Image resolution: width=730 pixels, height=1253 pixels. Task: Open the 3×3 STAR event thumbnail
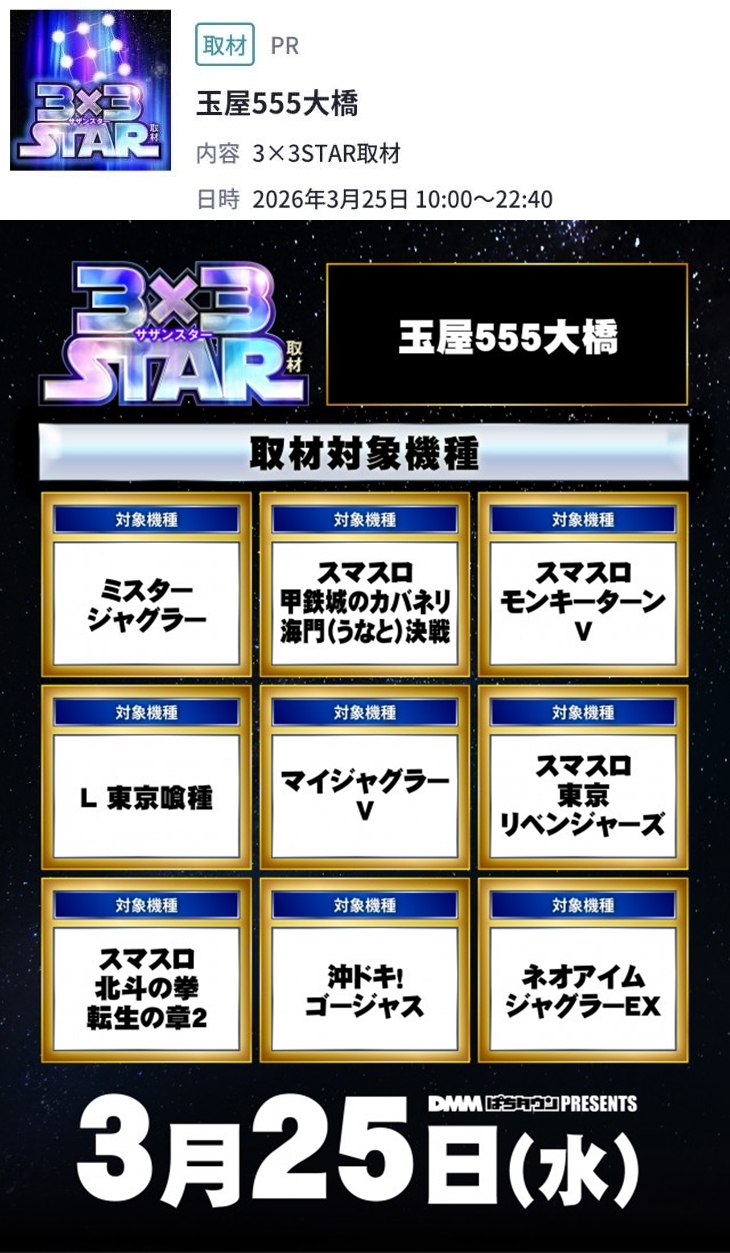point(90,91)
